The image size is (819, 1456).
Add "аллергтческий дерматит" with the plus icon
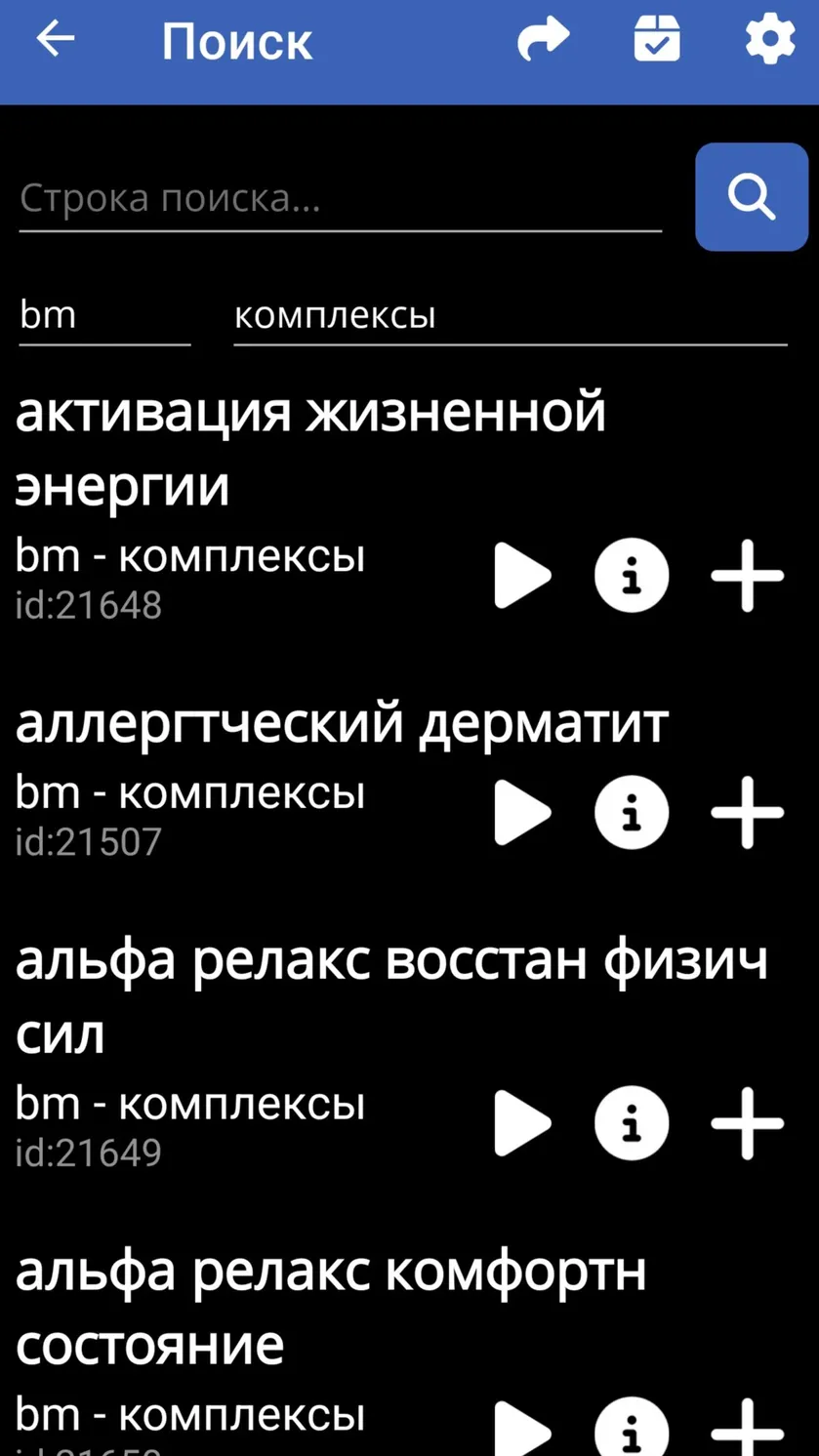(x=747, y=813)
